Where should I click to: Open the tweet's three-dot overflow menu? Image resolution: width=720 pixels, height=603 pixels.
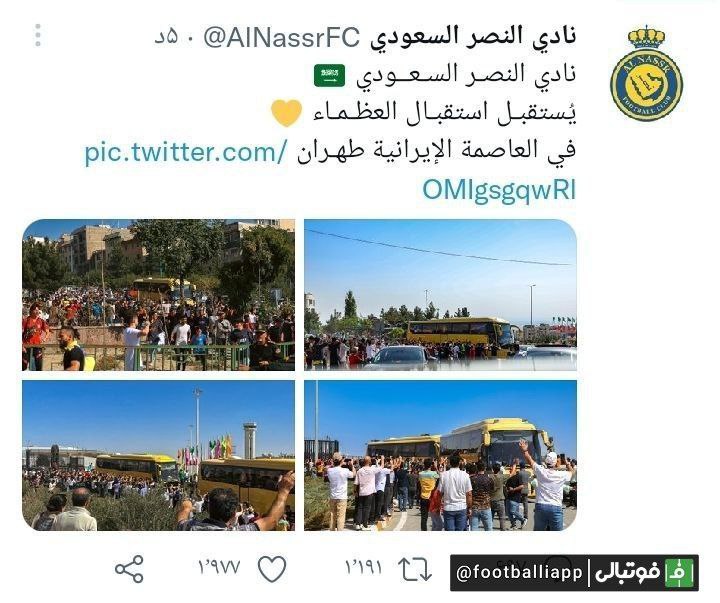(x=38, y=36)
